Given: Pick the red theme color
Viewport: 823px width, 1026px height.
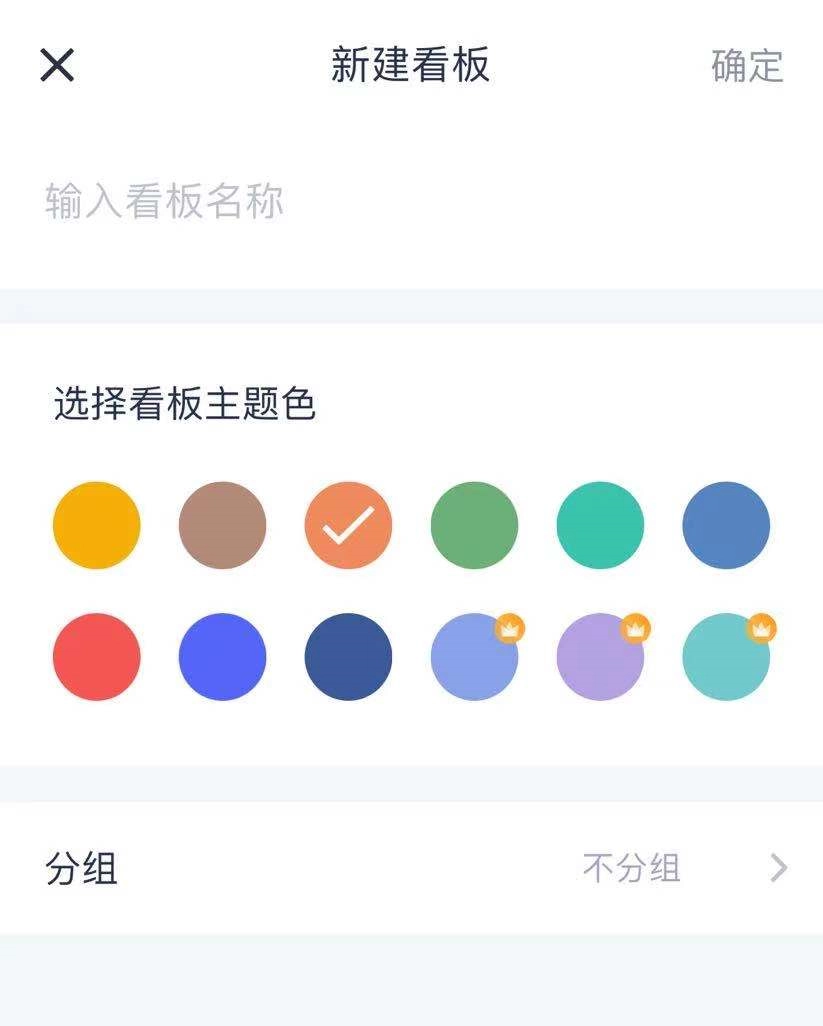Looking at the screenshot, I should click(97, 657).
